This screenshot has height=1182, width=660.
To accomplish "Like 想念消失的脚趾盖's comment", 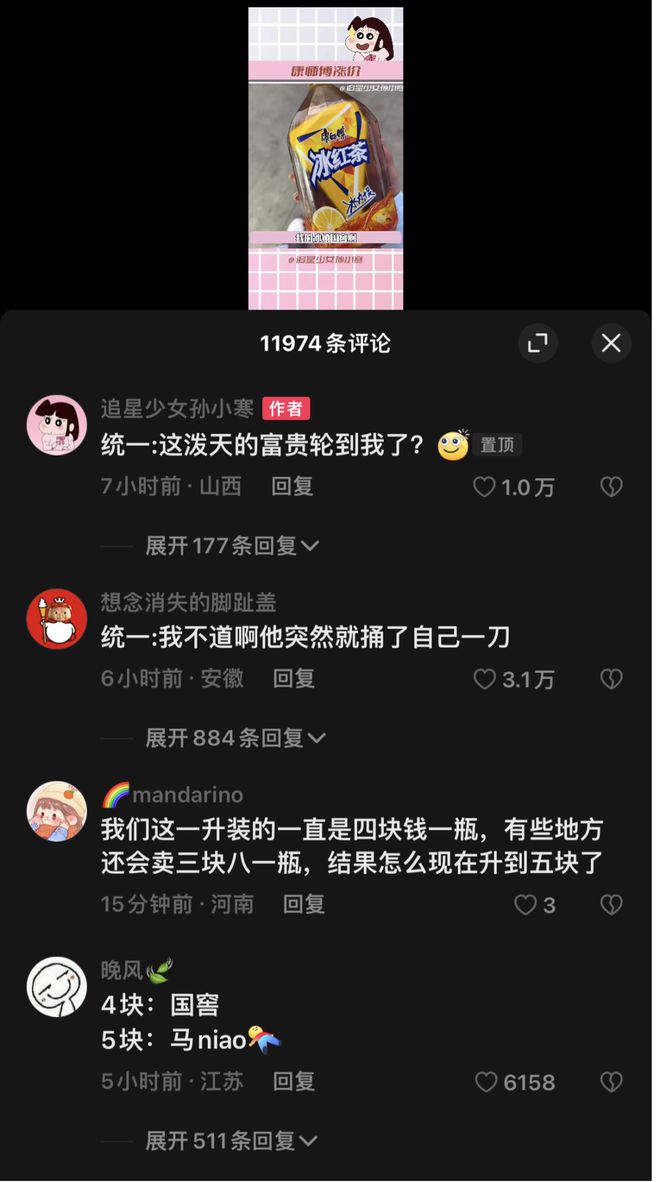I will click(x=485, y=679).
